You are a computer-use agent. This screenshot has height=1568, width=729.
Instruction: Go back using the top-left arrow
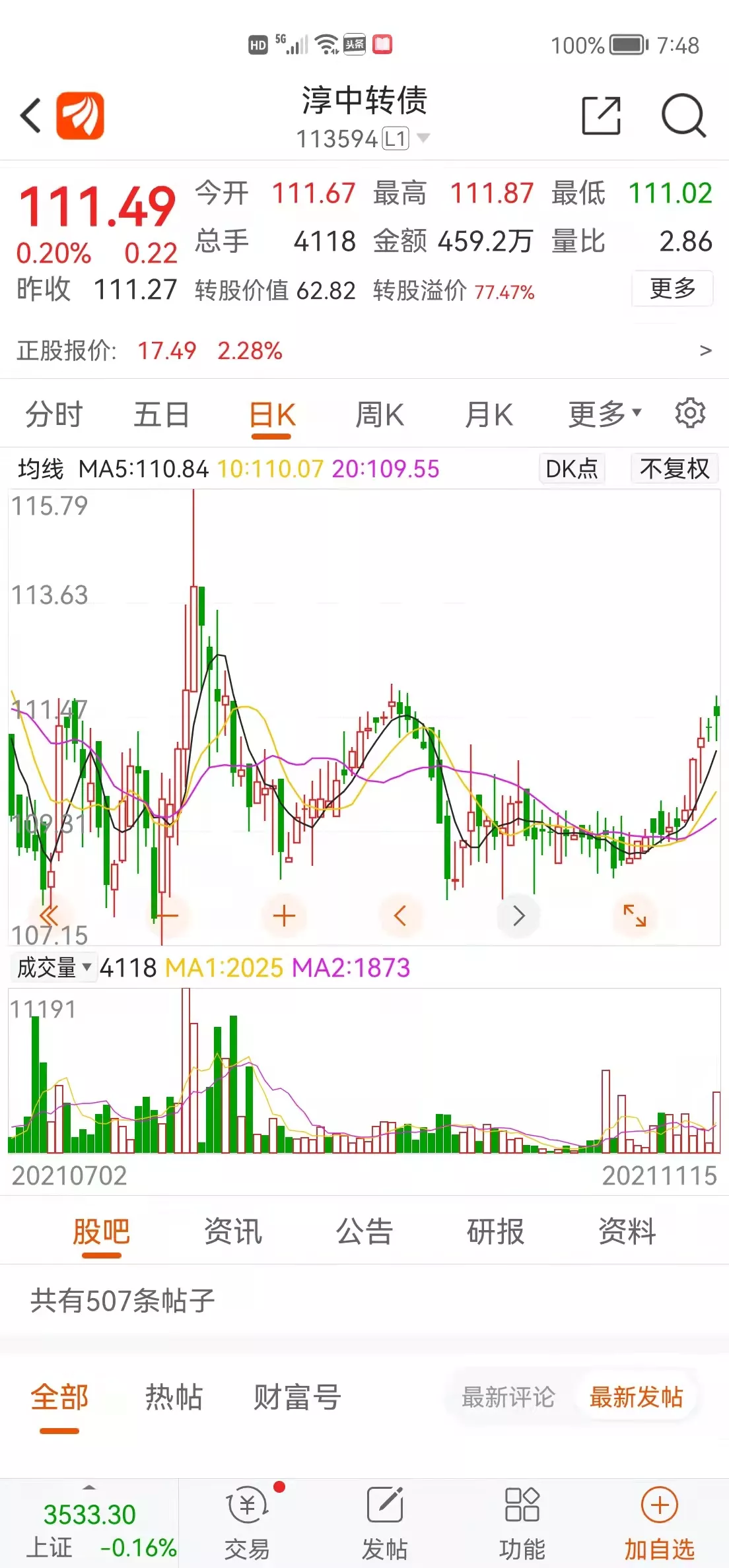coord(31,116)
